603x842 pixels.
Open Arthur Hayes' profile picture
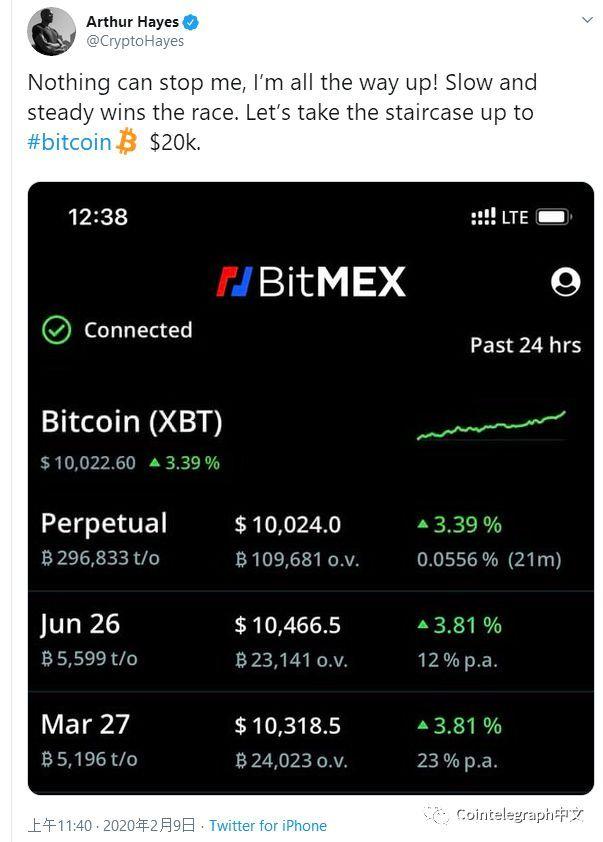tap(52, 31)
